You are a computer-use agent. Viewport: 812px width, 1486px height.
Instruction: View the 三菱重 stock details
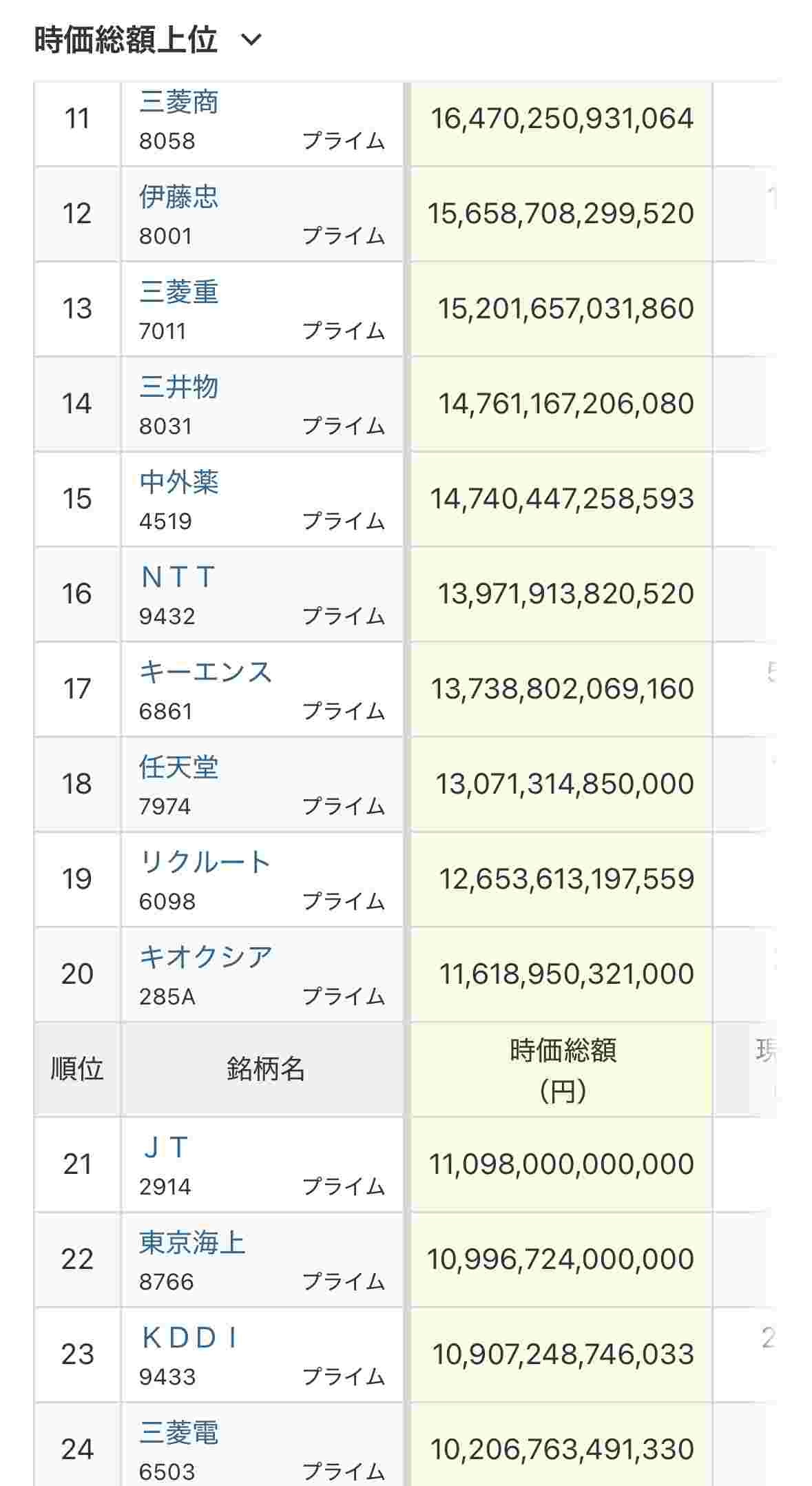point(178,292)
